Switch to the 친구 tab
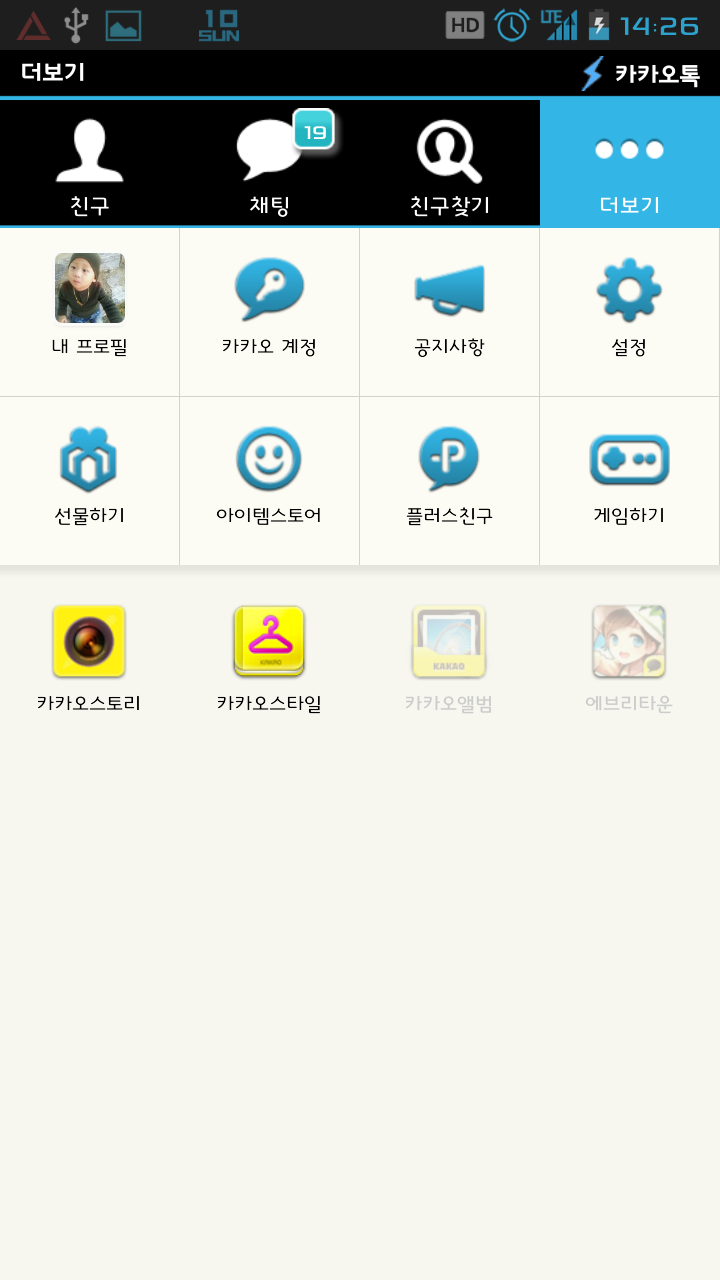This screenshot has width=720, height=1280. point(89,165)
